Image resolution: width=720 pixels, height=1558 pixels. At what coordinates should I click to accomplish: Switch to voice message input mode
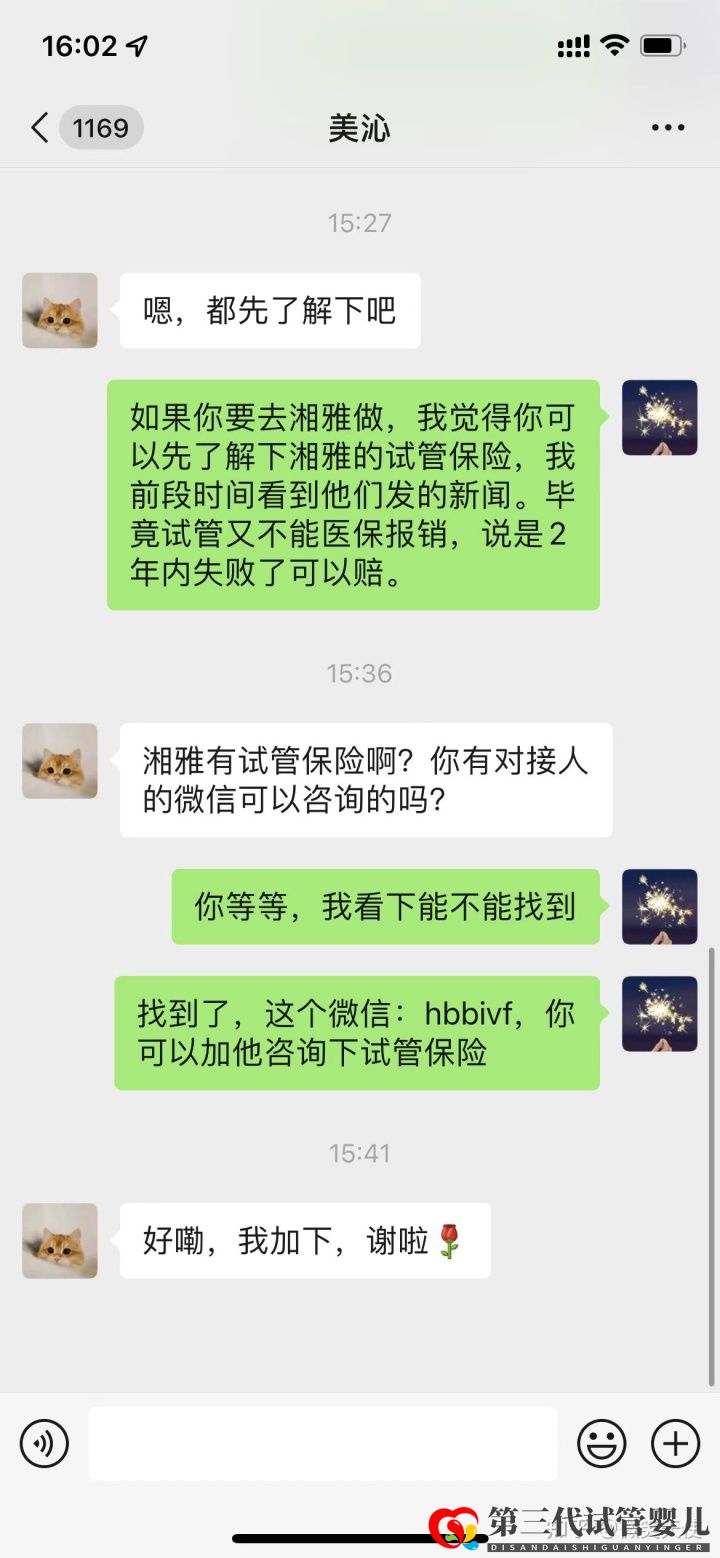tap(44, 1443)
